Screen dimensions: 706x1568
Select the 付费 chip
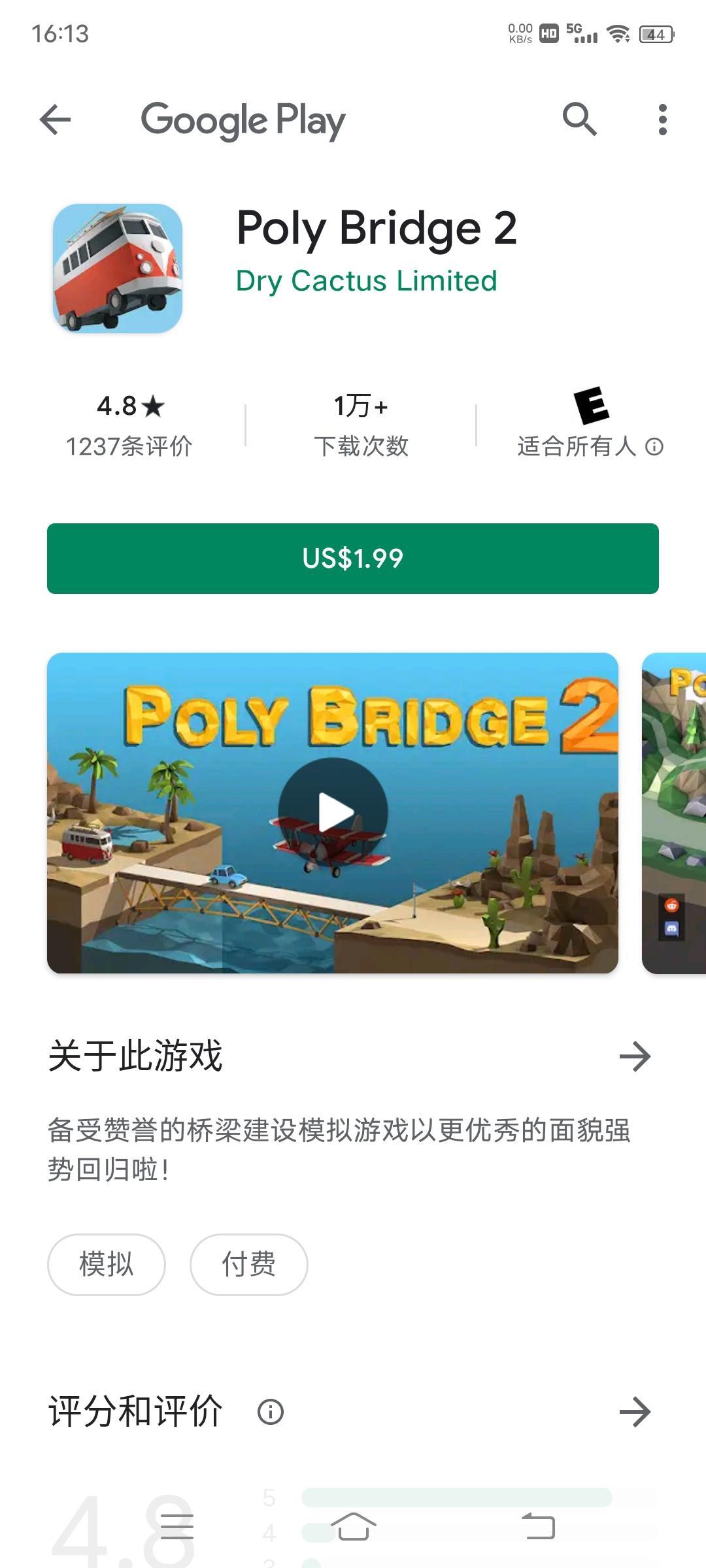[x=248, y=1264]
